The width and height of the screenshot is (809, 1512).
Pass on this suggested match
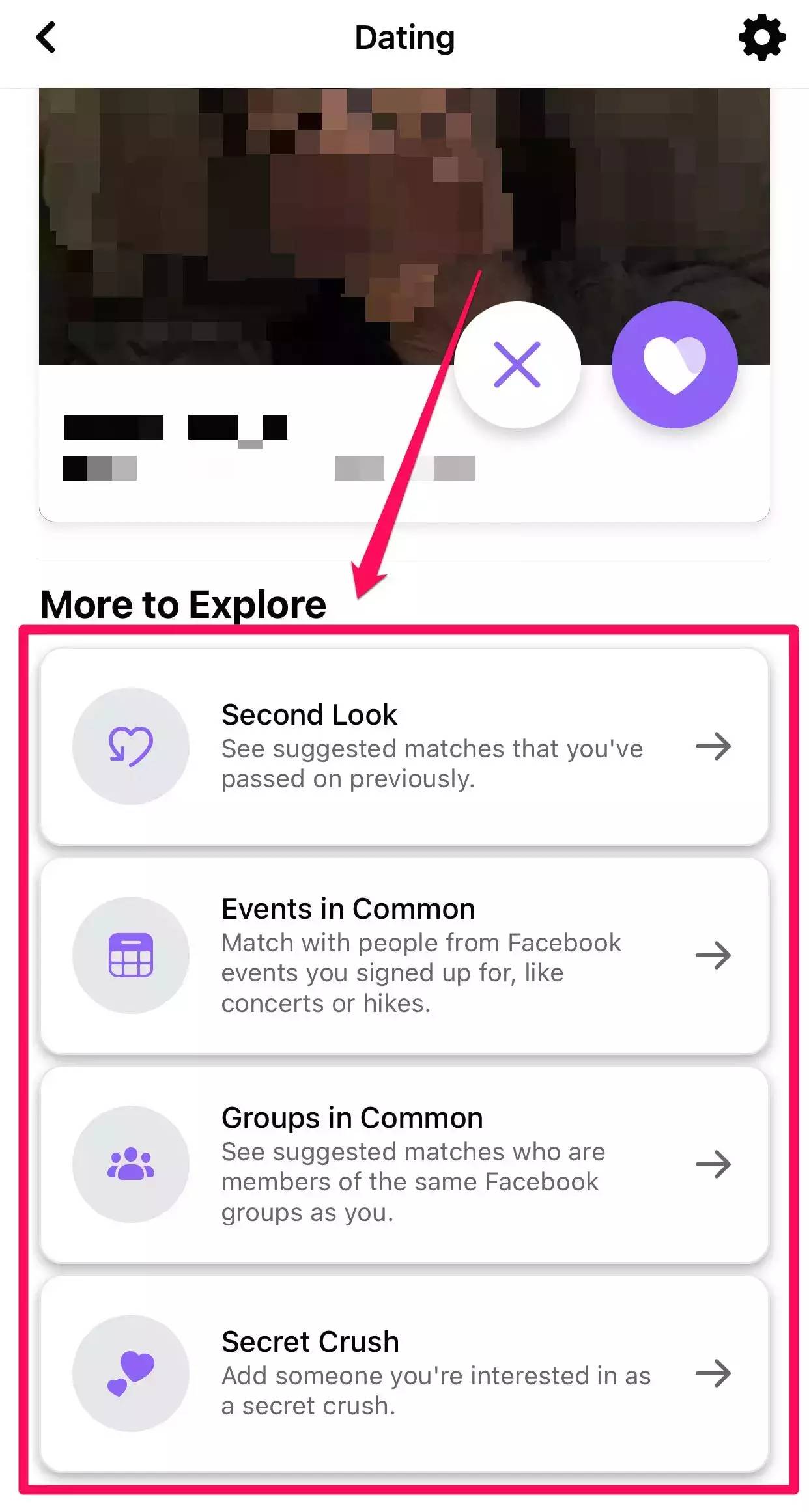(x=517, y=365)
